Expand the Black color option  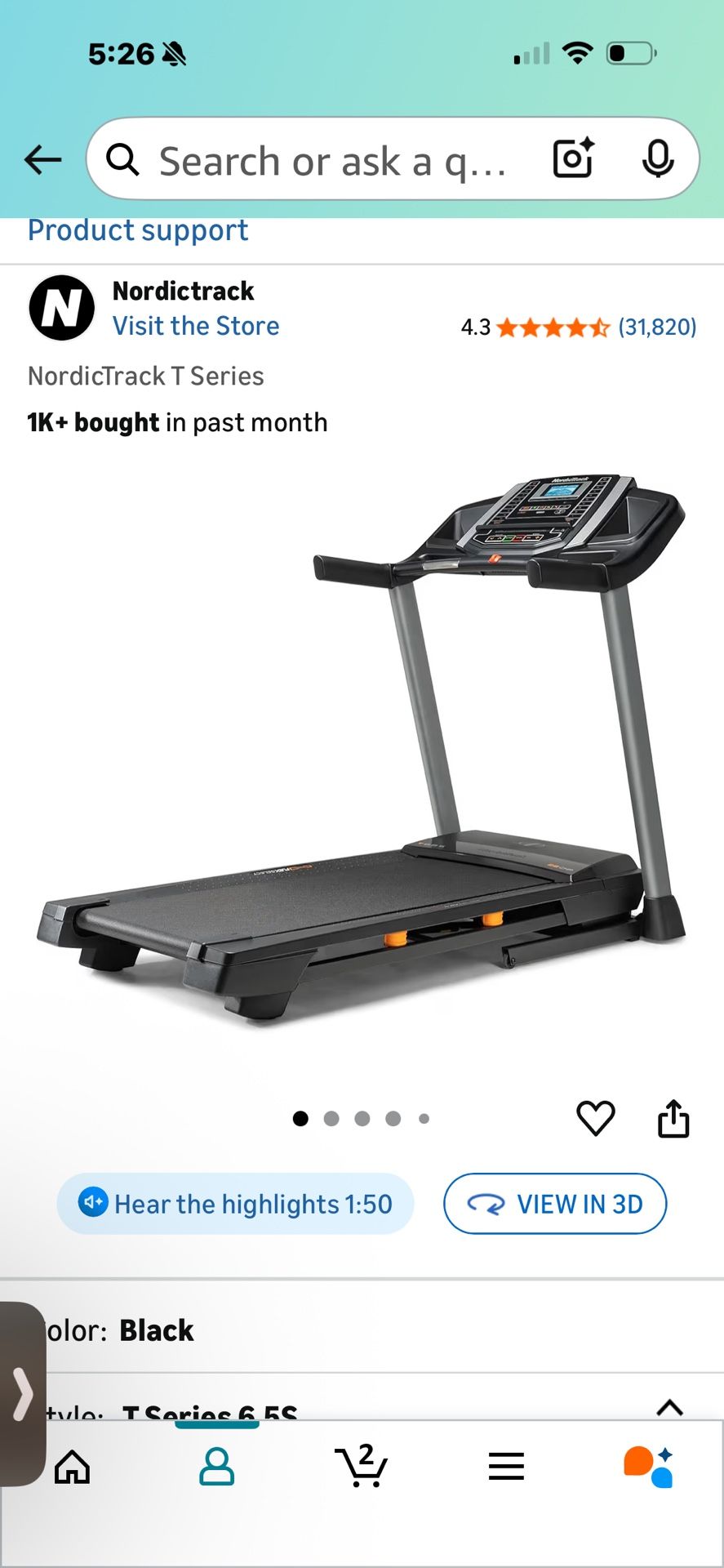click(156, 1330)
